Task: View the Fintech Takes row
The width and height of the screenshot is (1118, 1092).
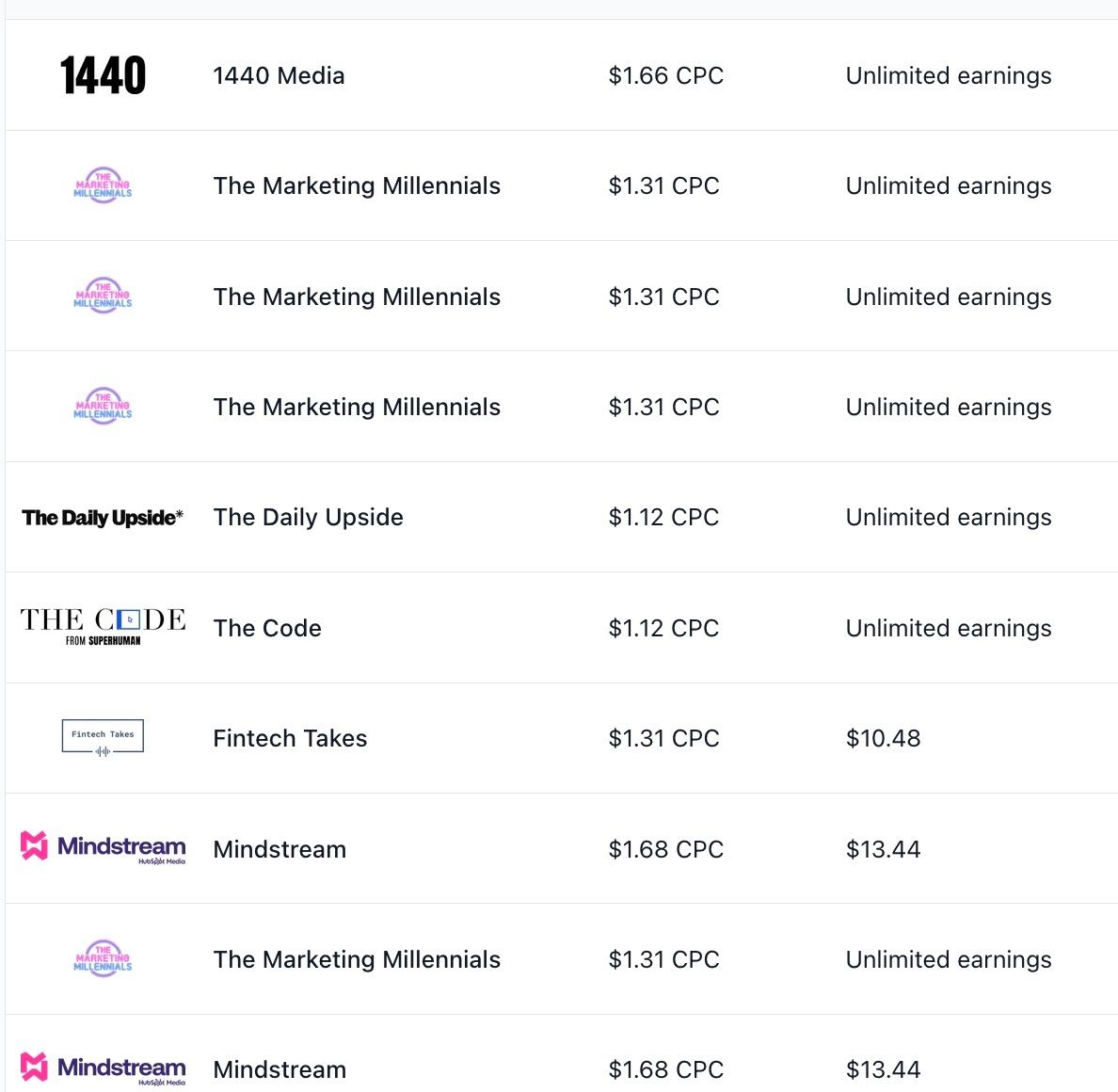Action: (x=290, y=738)
